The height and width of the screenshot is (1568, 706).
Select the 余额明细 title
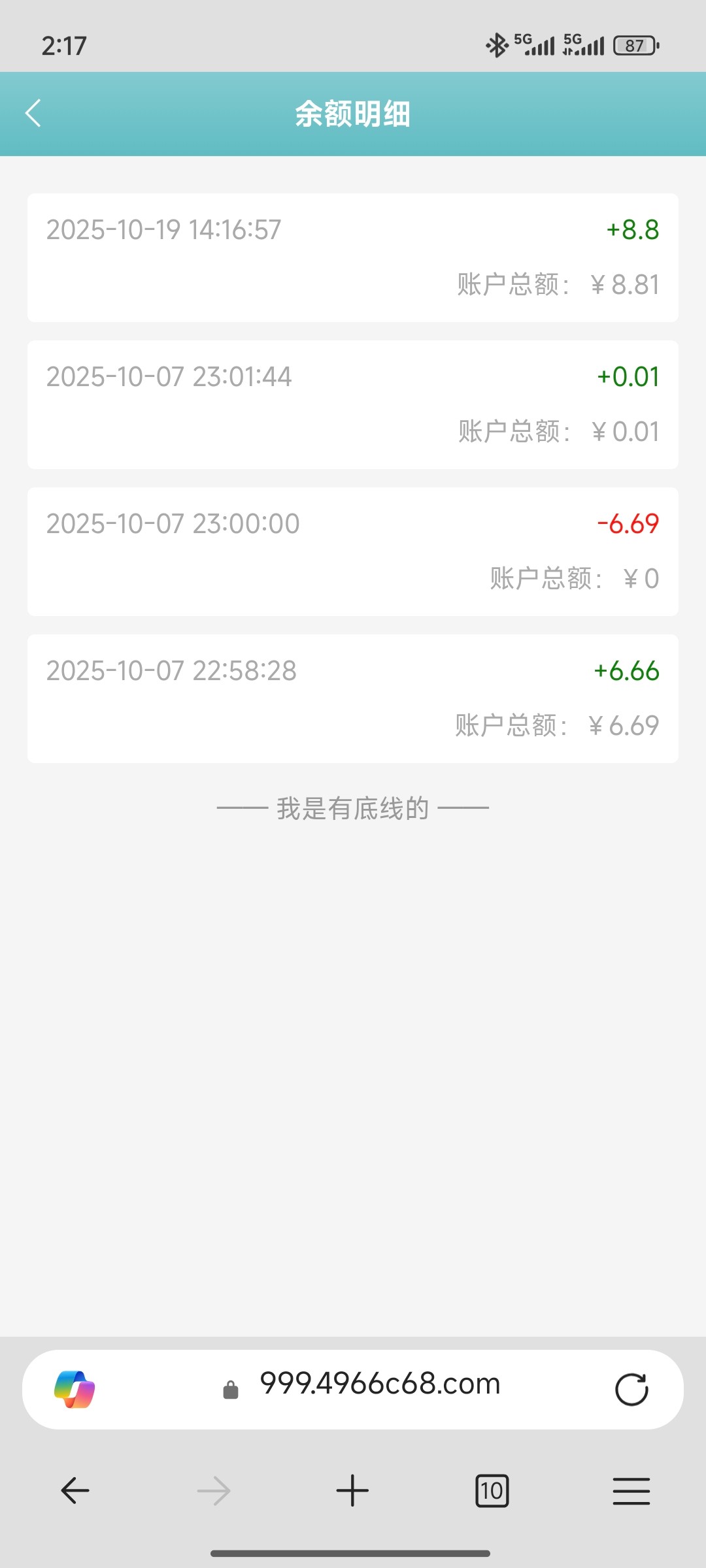[352, 114]
